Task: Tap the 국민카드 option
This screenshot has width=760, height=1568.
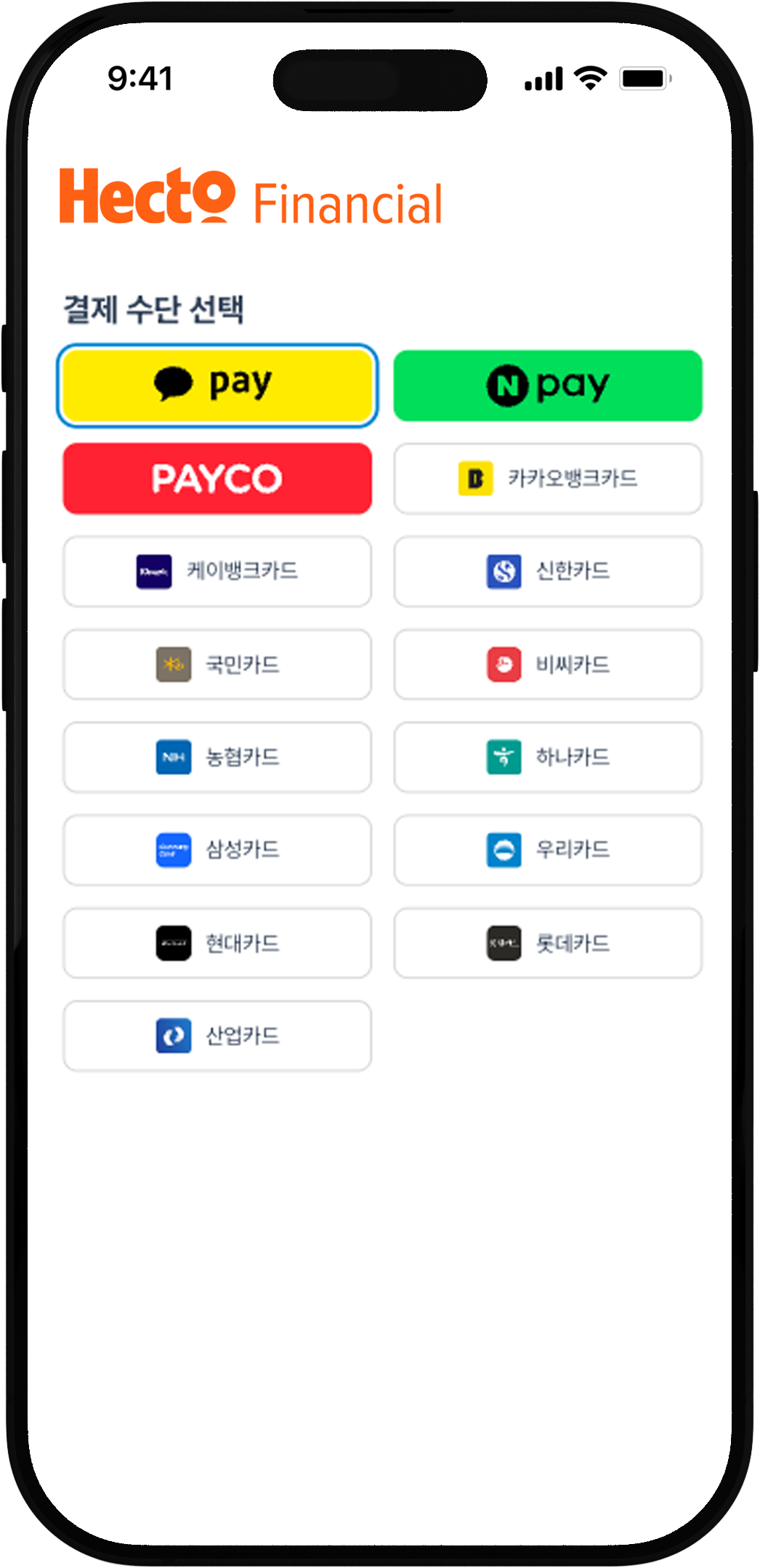Action: coord(217,665)
